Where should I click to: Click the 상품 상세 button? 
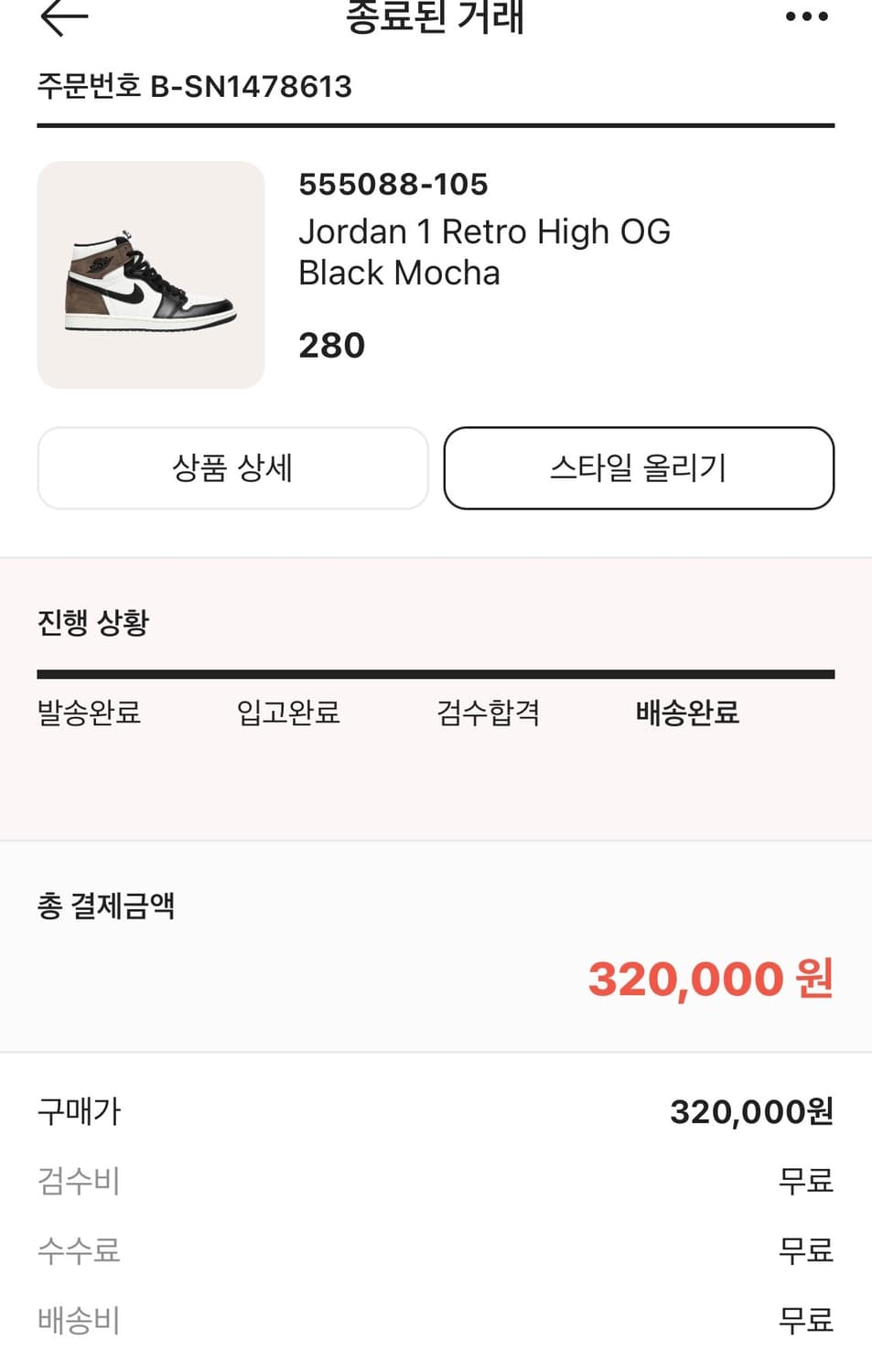pyautogui.click(x=232, y=468)
